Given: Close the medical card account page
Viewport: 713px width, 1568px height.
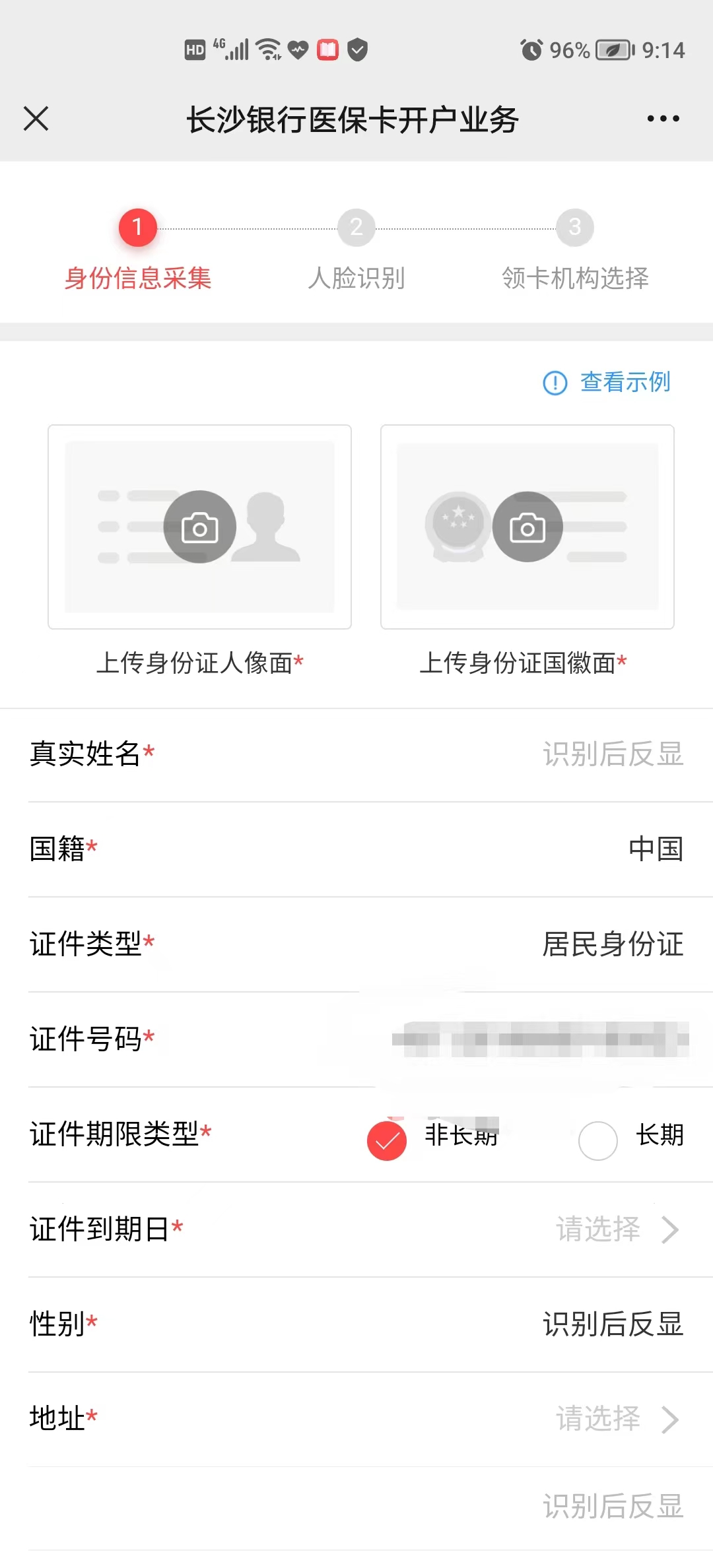Looking at the screenshot, I should click(36, 119).
